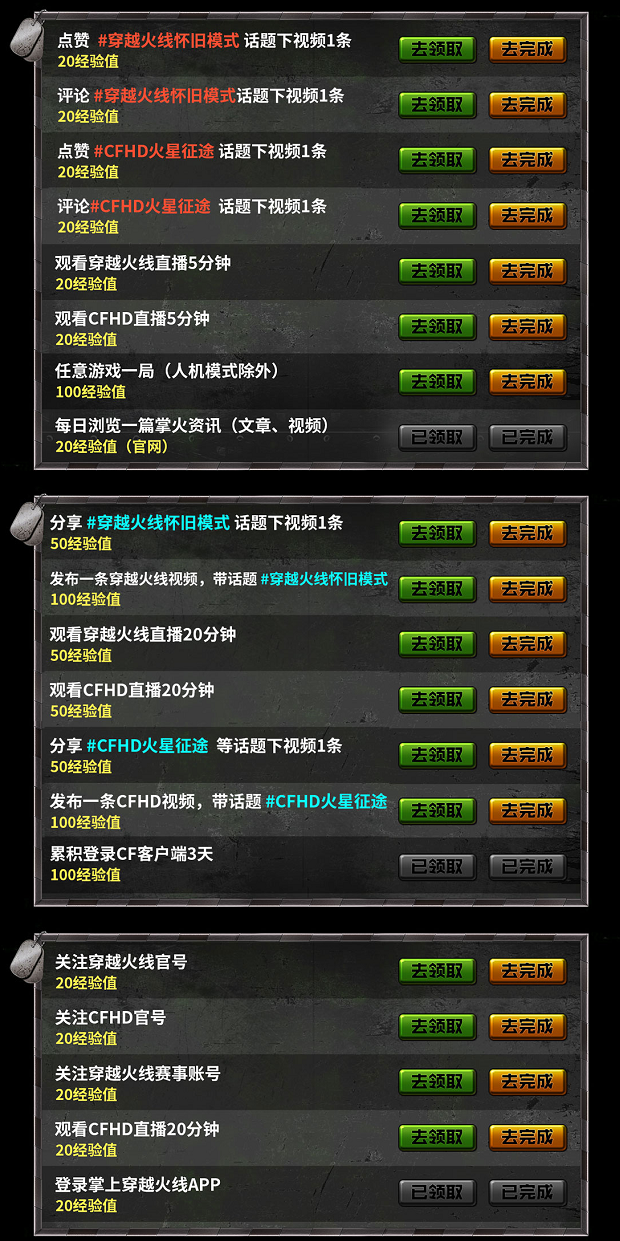The image size is (620, 1241).
Task: Claim 100 experience for 任意游戏一局
Action: (x=437, y=382)
